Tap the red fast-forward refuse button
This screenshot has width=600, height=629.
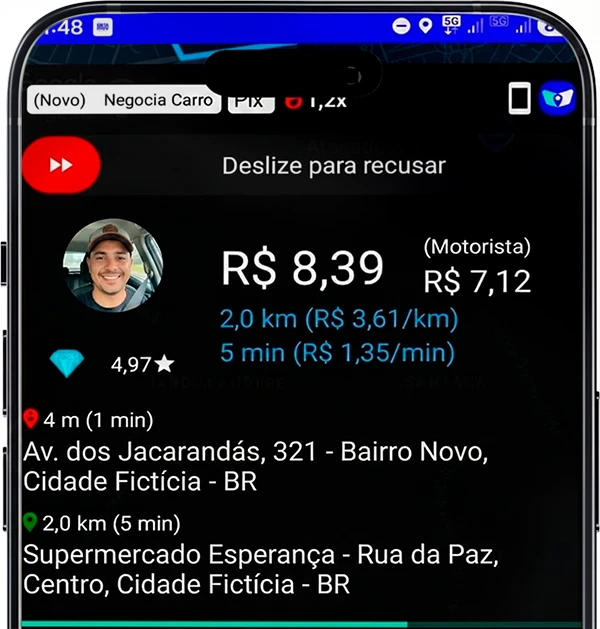61,165
